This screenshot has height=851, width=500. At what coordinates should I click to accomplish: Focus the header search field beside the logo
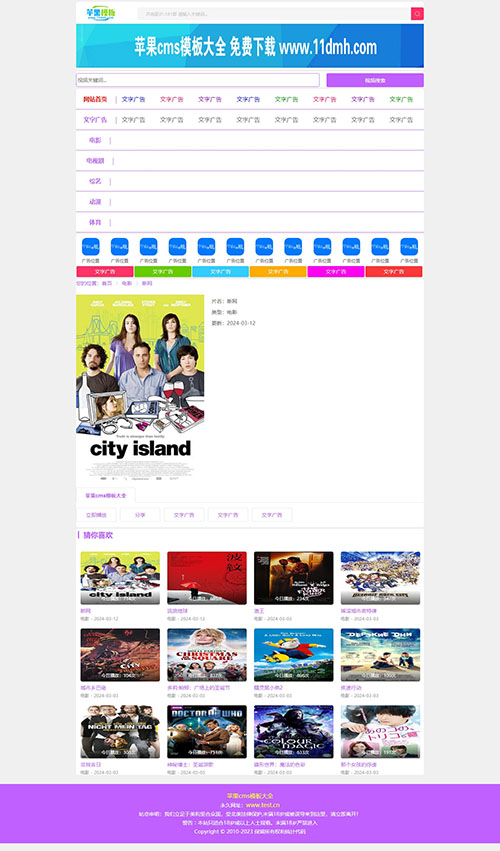click(275, 14)
